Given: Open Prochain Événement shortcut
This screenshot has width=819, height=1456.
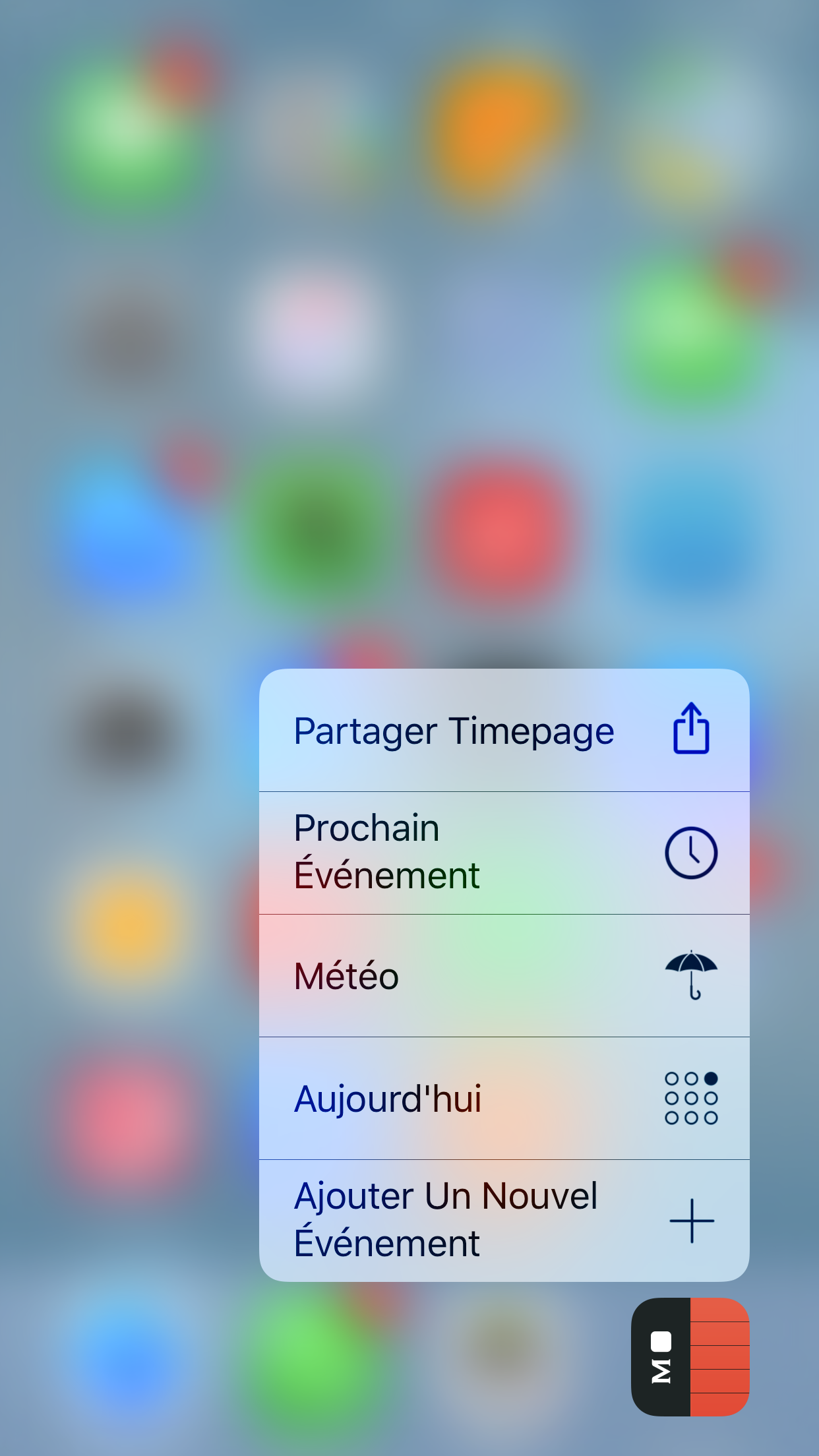Looking at the screenshot, I should 504,853.
